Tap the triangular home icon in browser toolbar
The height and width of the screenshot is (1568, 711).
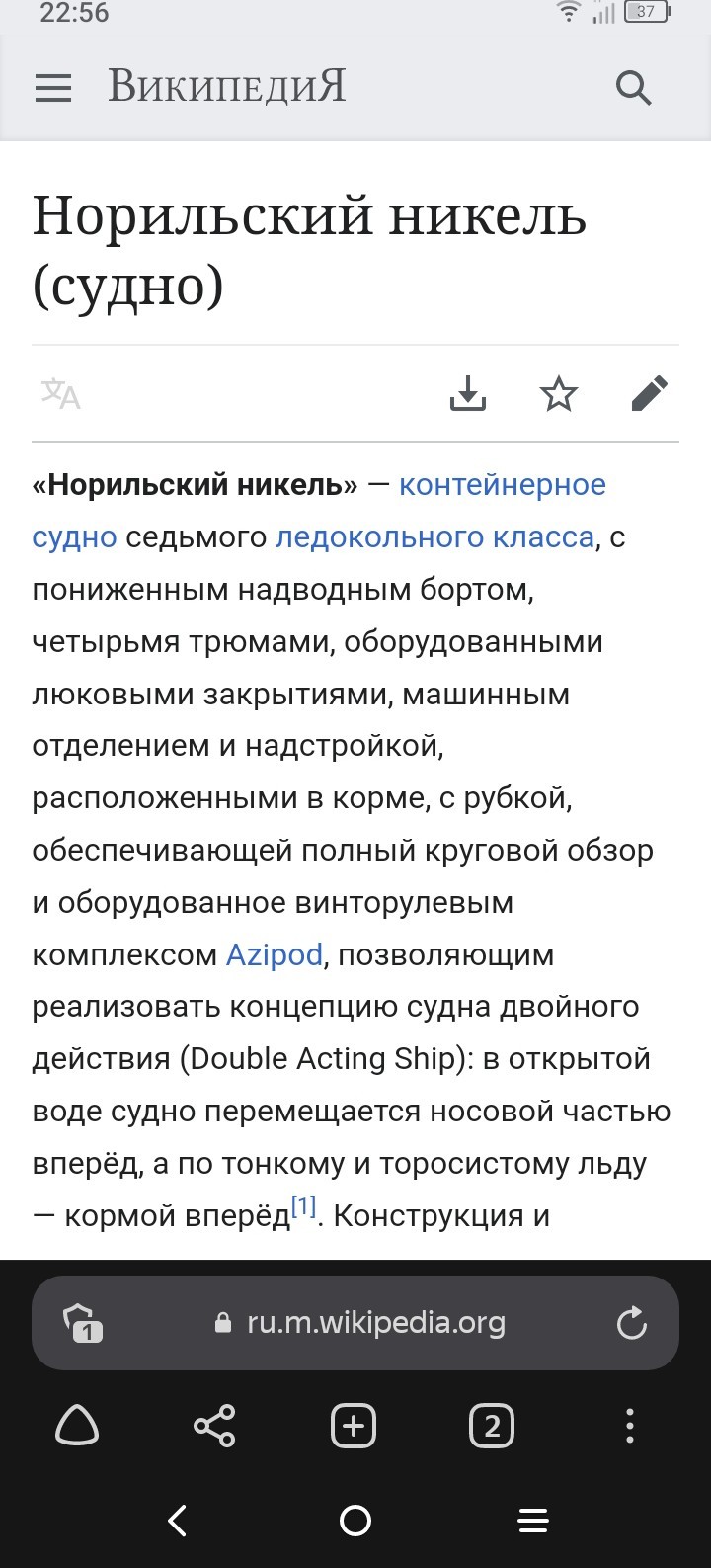click(77, 1426)
